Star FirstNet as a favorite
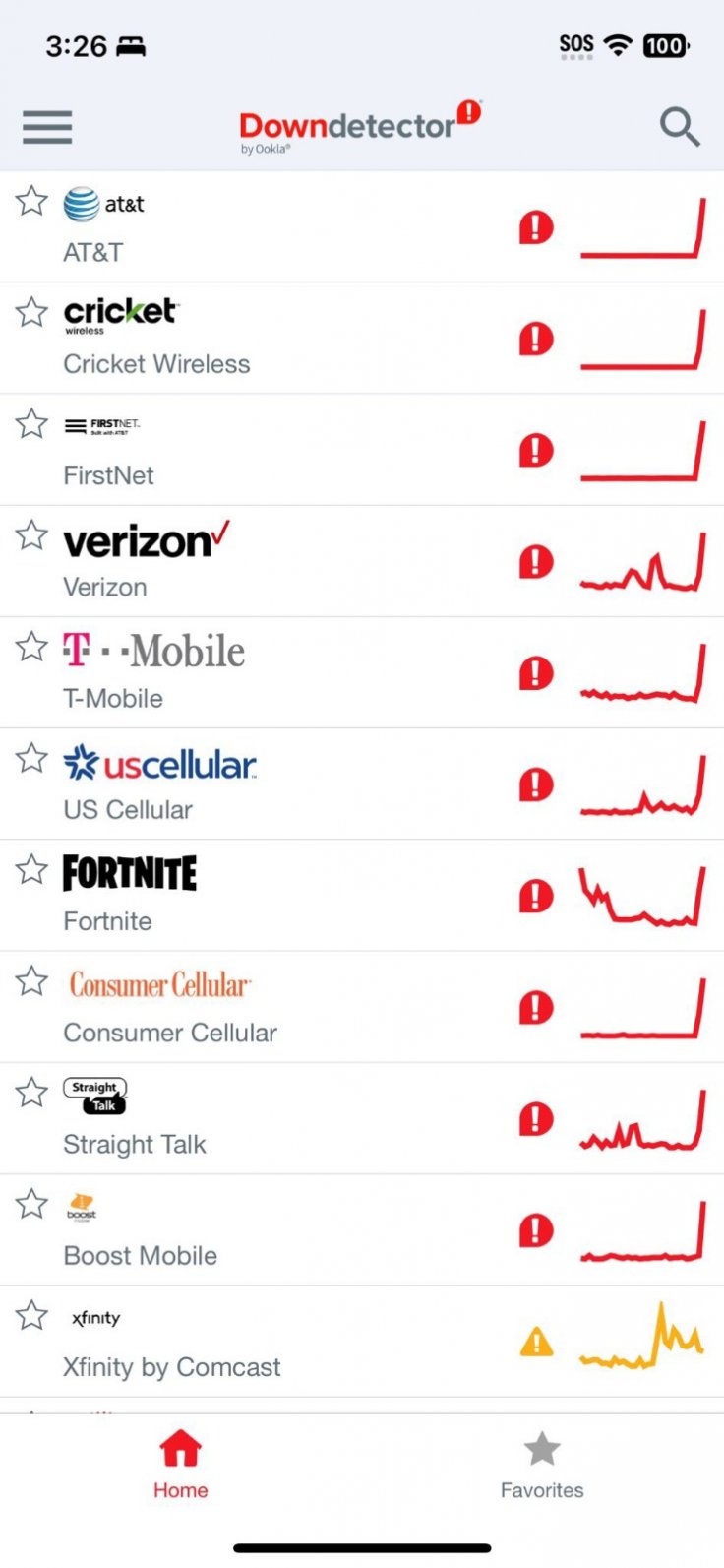The image size is (724, 1568). coord(31,423)
